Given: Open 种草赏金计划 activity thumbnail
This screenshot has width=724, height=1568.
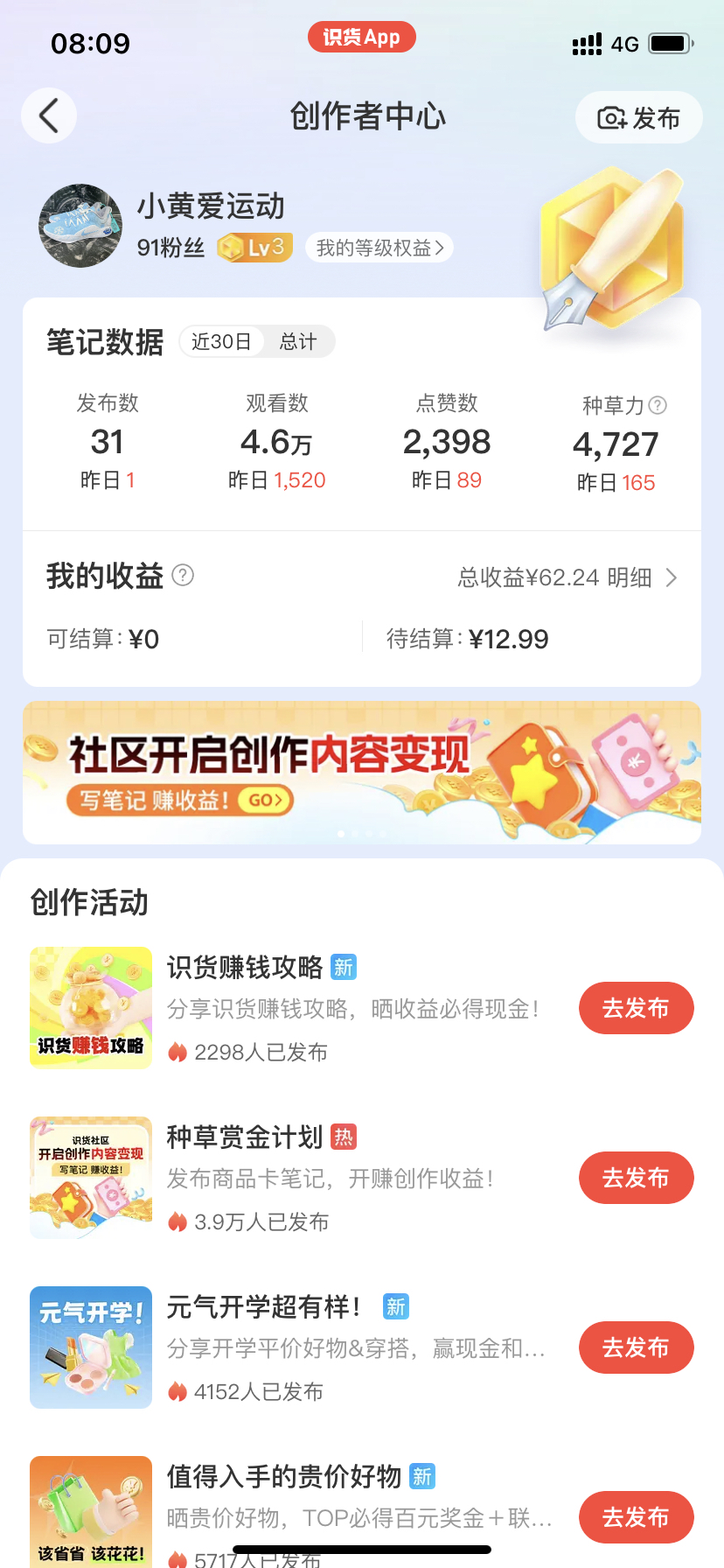Looking at the screenshot, I should coord(91,1177).
